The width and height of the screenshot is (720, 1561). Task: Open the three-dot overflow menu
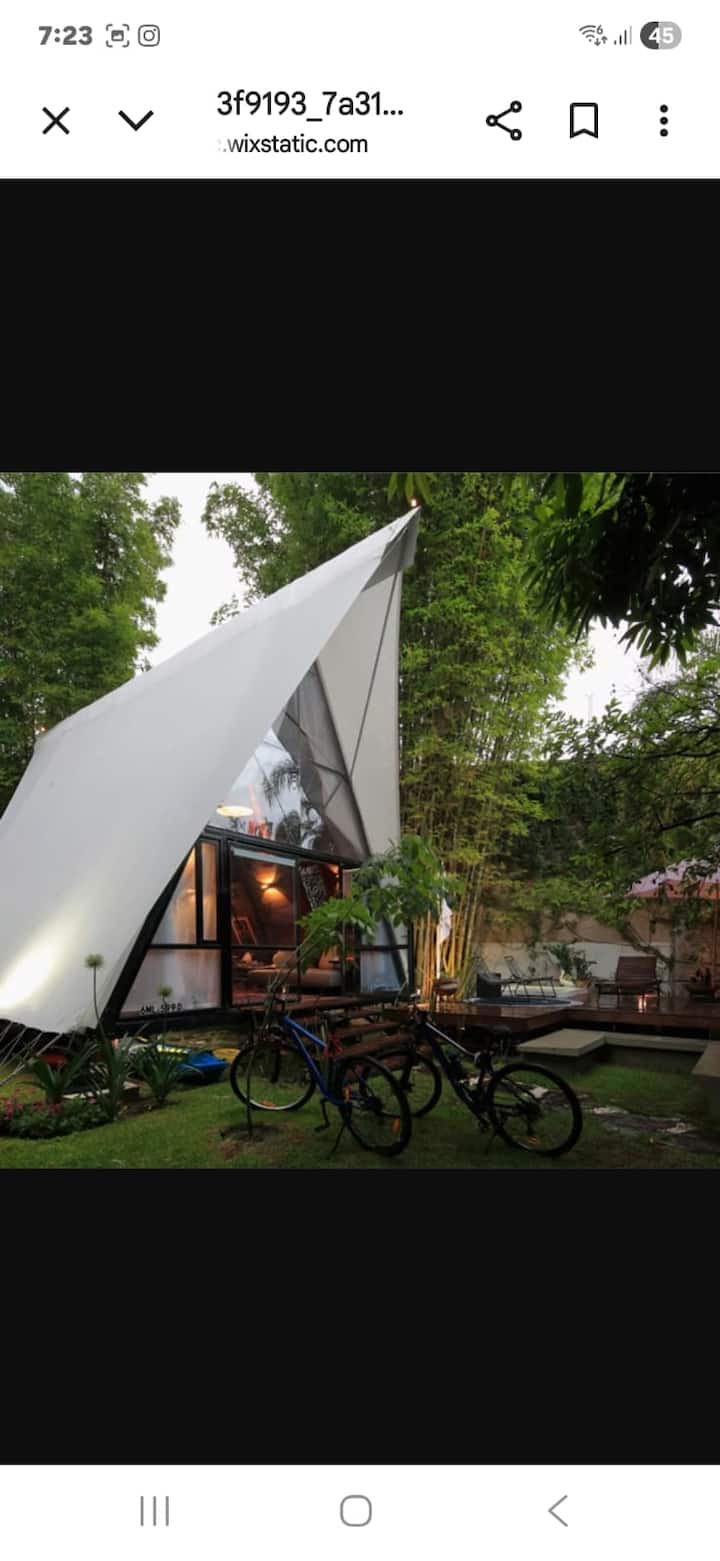click(x=663, y=121)
